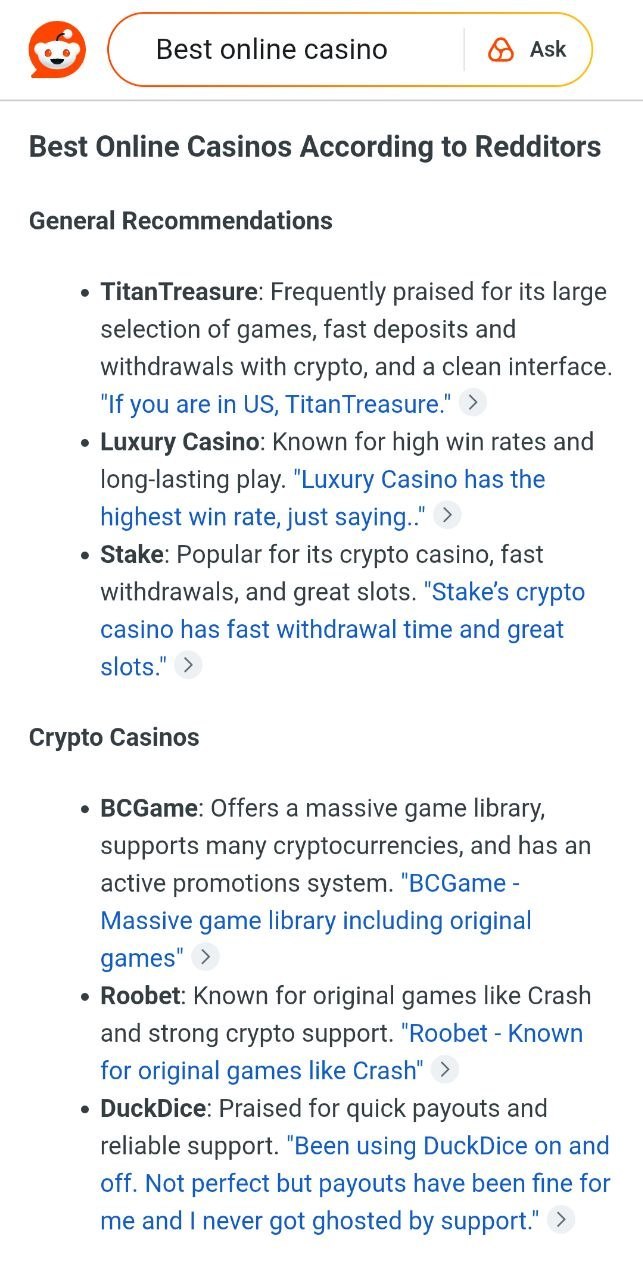Tap the Ask button in the search bar
This screenshot has width=643, height=1280.
point(528,50)
